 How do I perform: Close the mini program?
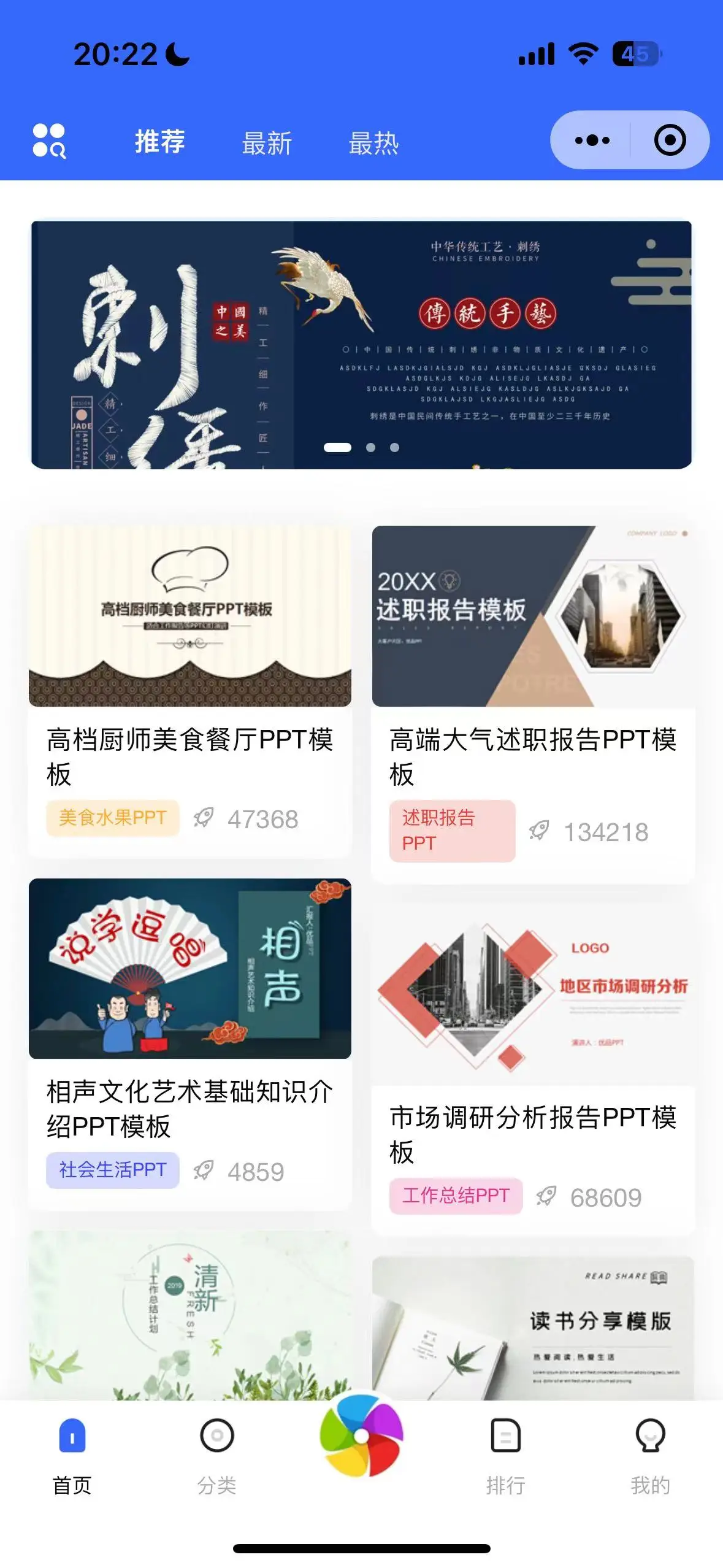pos(670,140)
